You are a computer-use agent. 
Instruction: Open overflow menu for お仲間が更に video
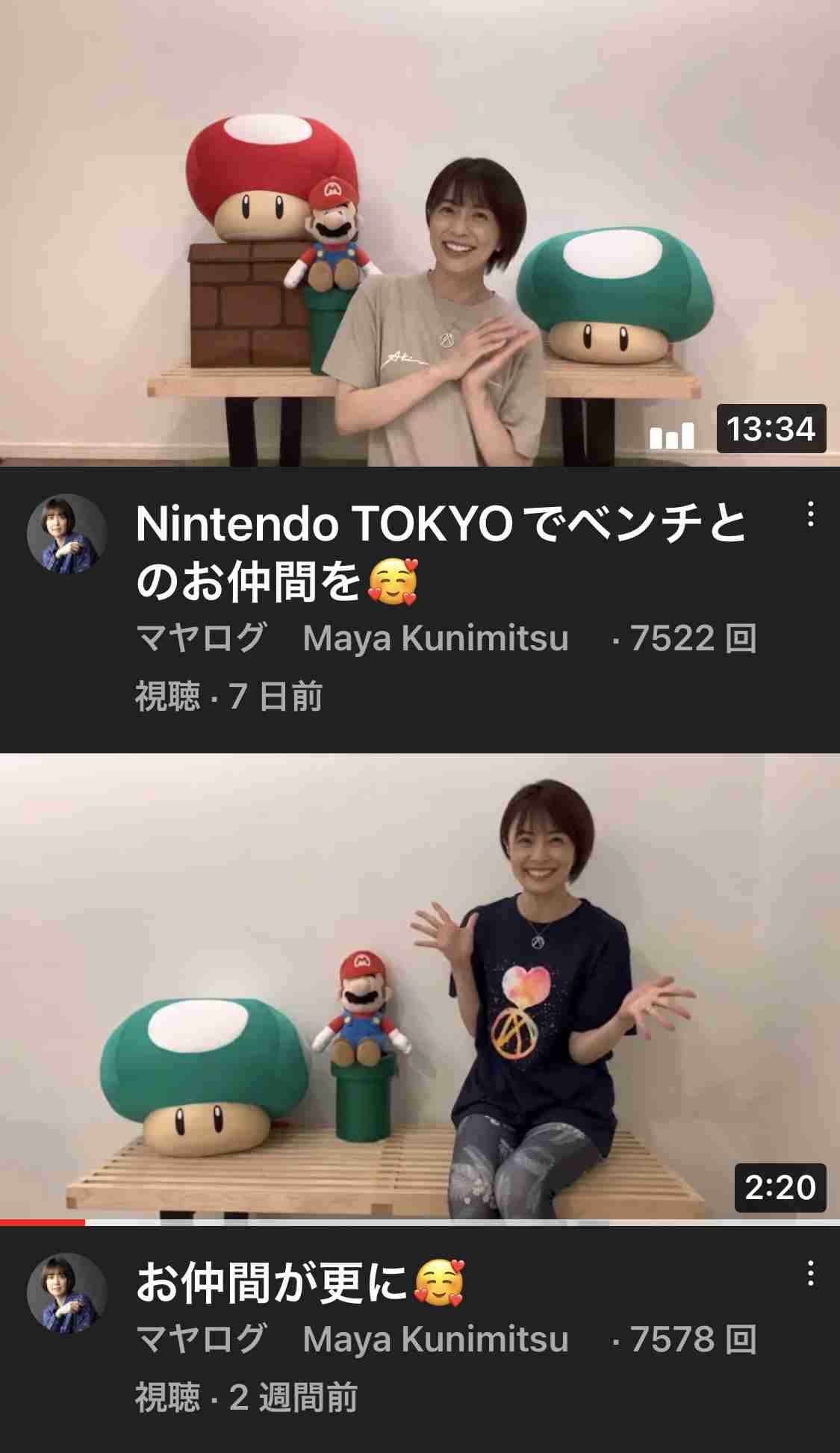810,1274
